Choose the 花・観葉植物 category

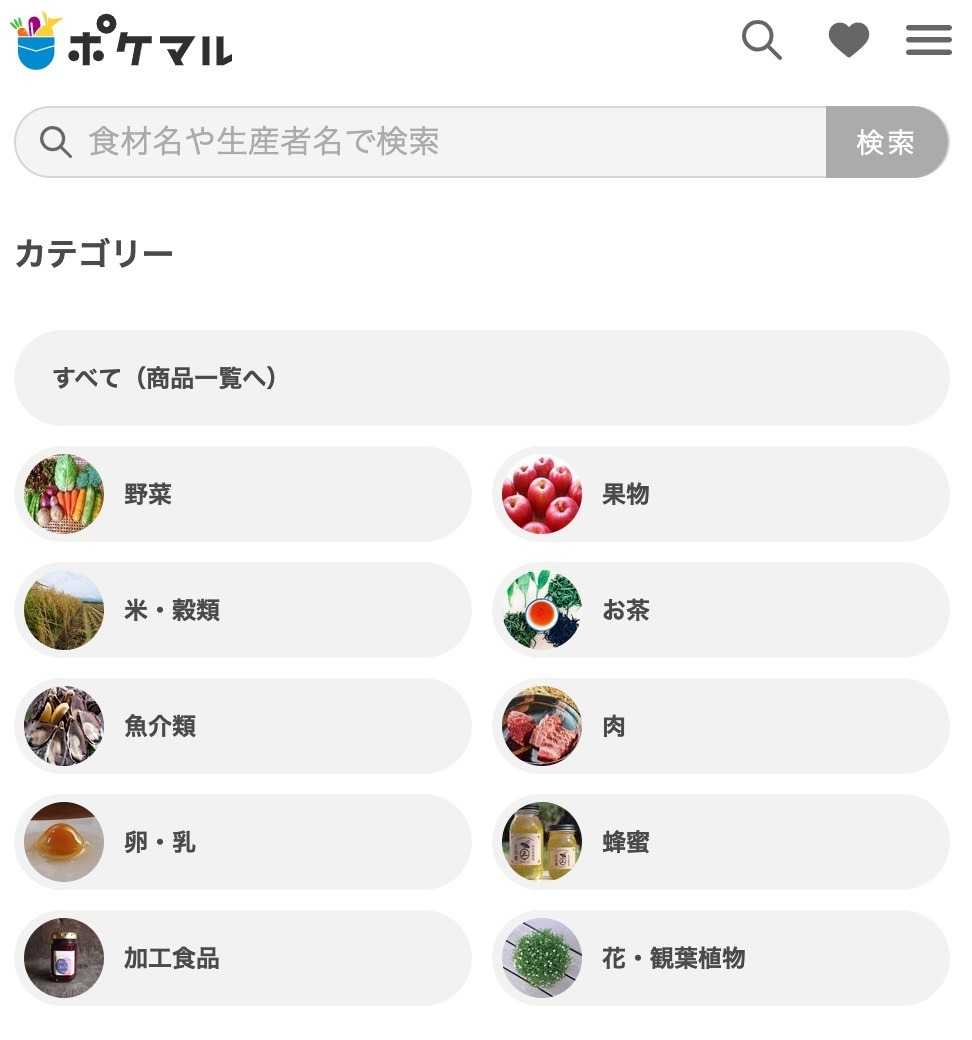pos(720,958)
